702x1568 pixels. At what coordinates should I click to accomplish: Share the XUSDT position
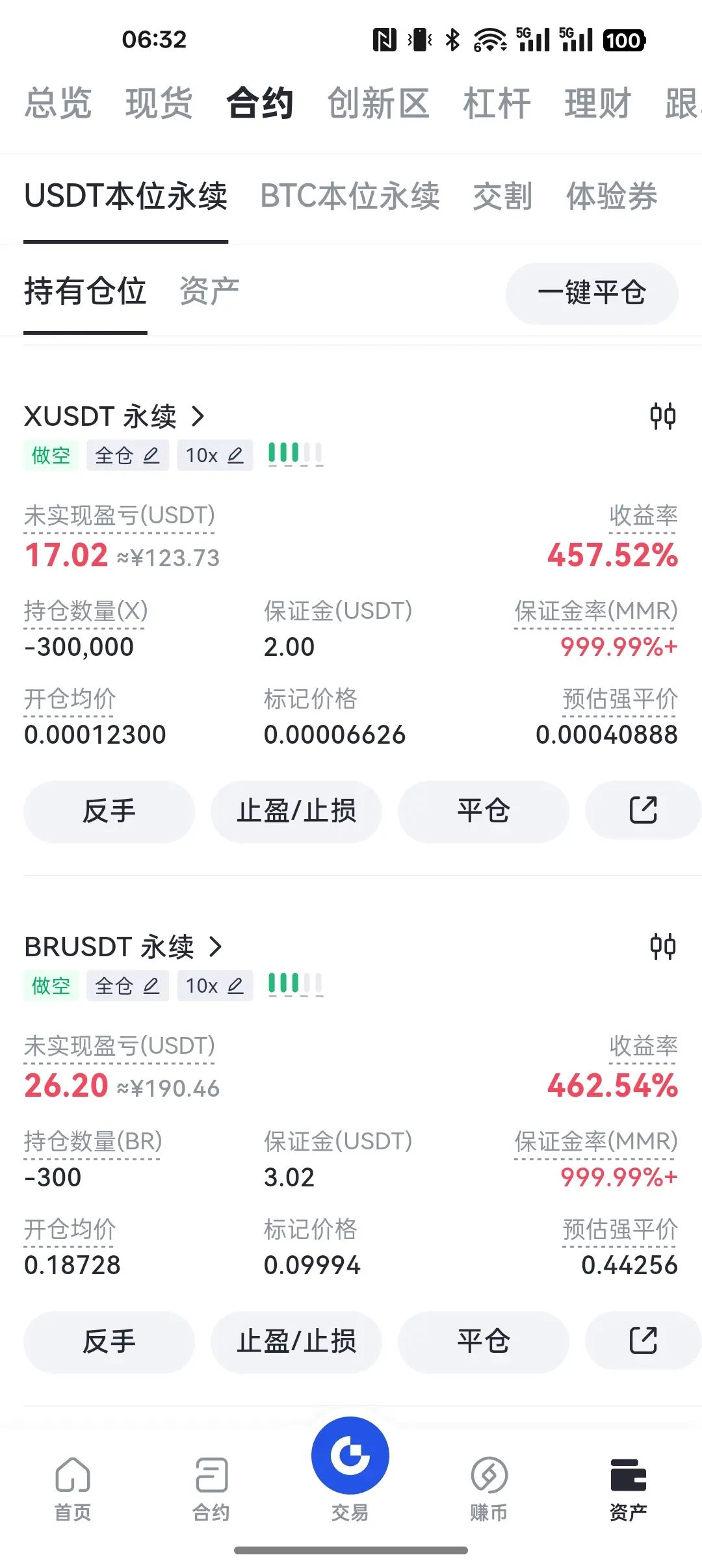(643, 811)
